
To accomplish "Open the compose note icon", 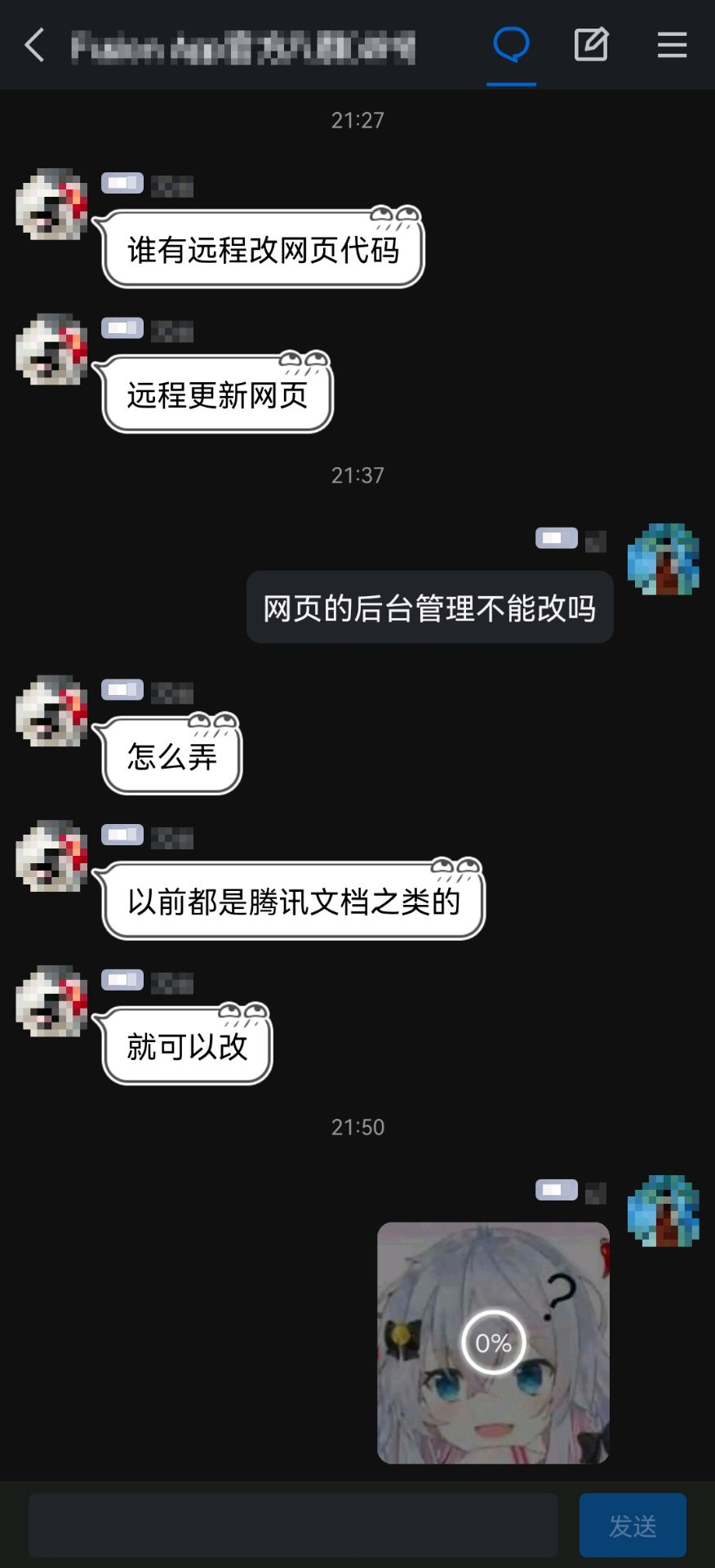I will pyautogui.click(x=591, y=44).
